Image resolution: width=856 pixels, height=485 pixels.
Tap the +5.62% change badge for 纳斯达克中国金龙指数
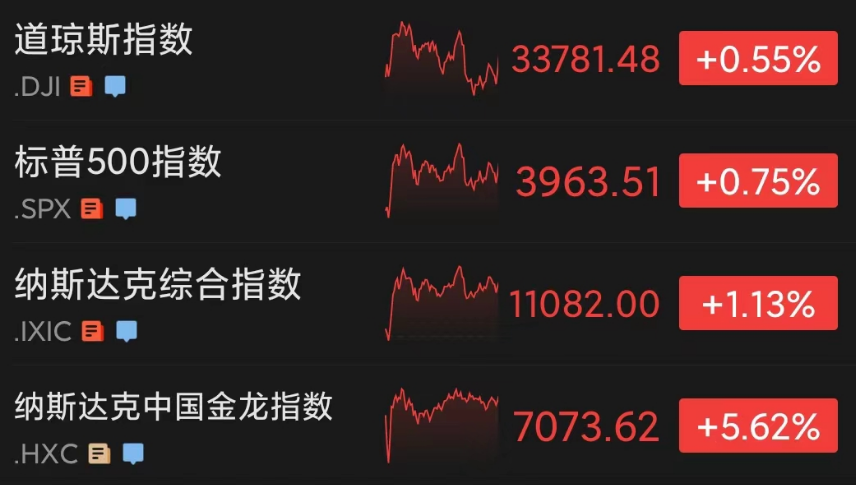[x=758, y=427]
